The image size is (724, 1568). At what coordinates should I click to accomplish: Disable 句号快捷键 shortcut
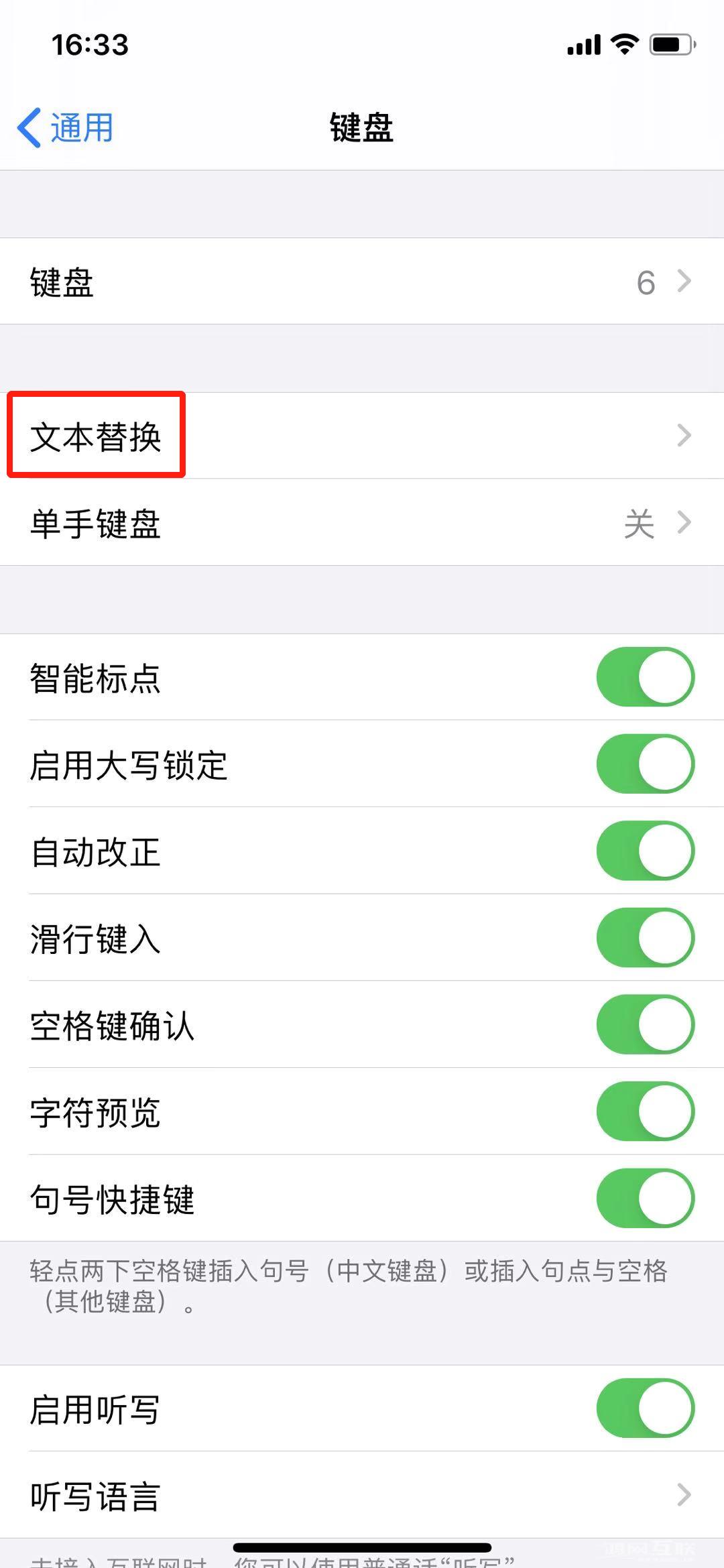coord(644,1199)
